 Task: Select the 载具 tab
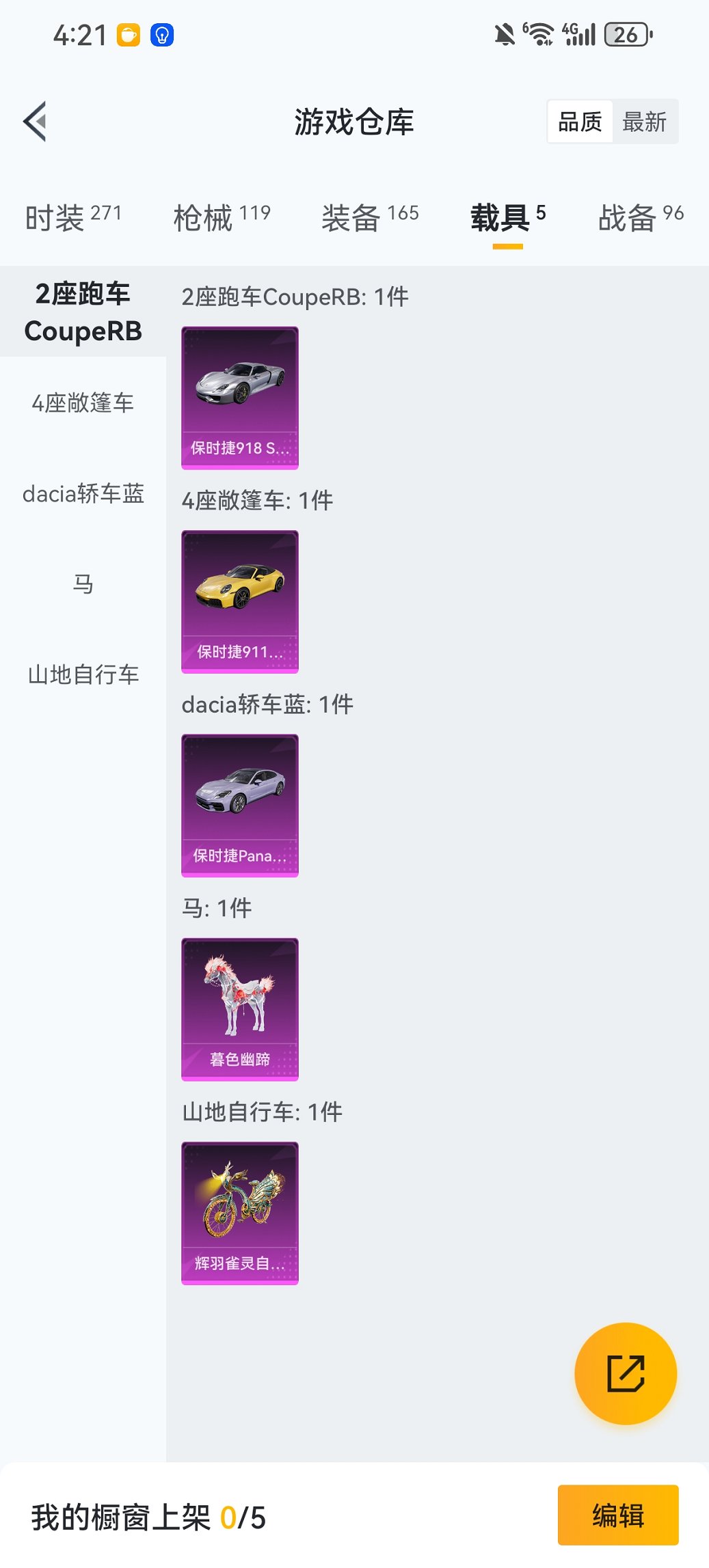pyautogui.click(x=507, y=217)
